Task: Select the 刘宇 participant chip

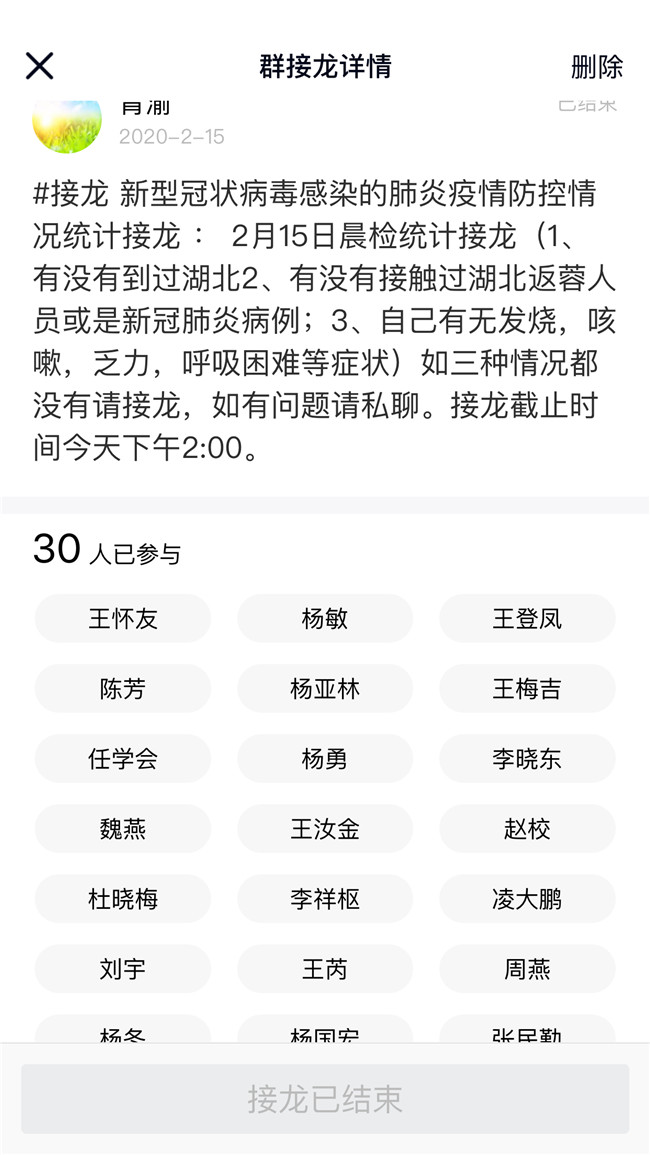Action: (123, 969)
